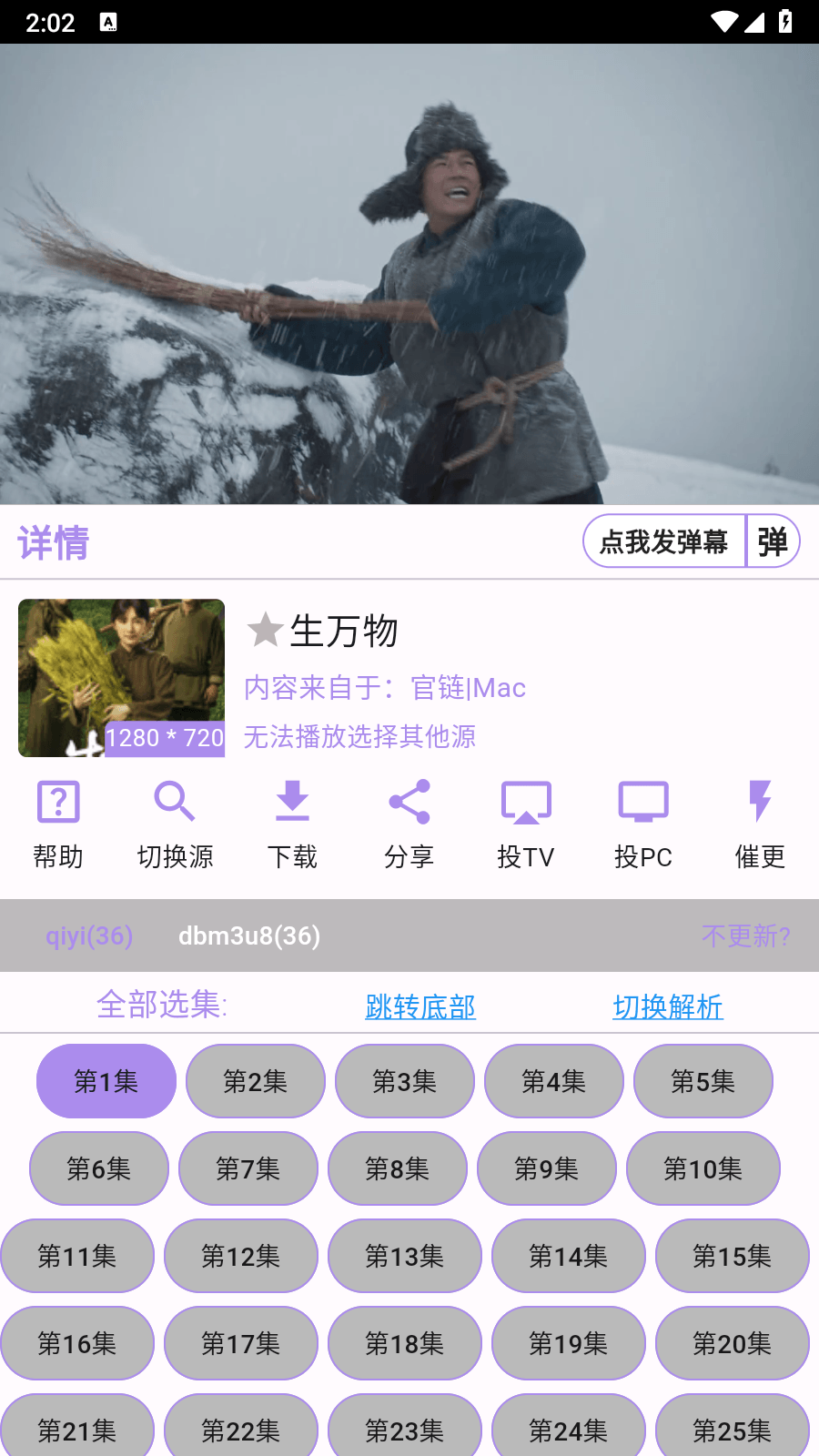This screenshot has width=819, height=1456.
Task: Open the 帮助 help option
Action: pyautogui.click(x=58, y=824)
